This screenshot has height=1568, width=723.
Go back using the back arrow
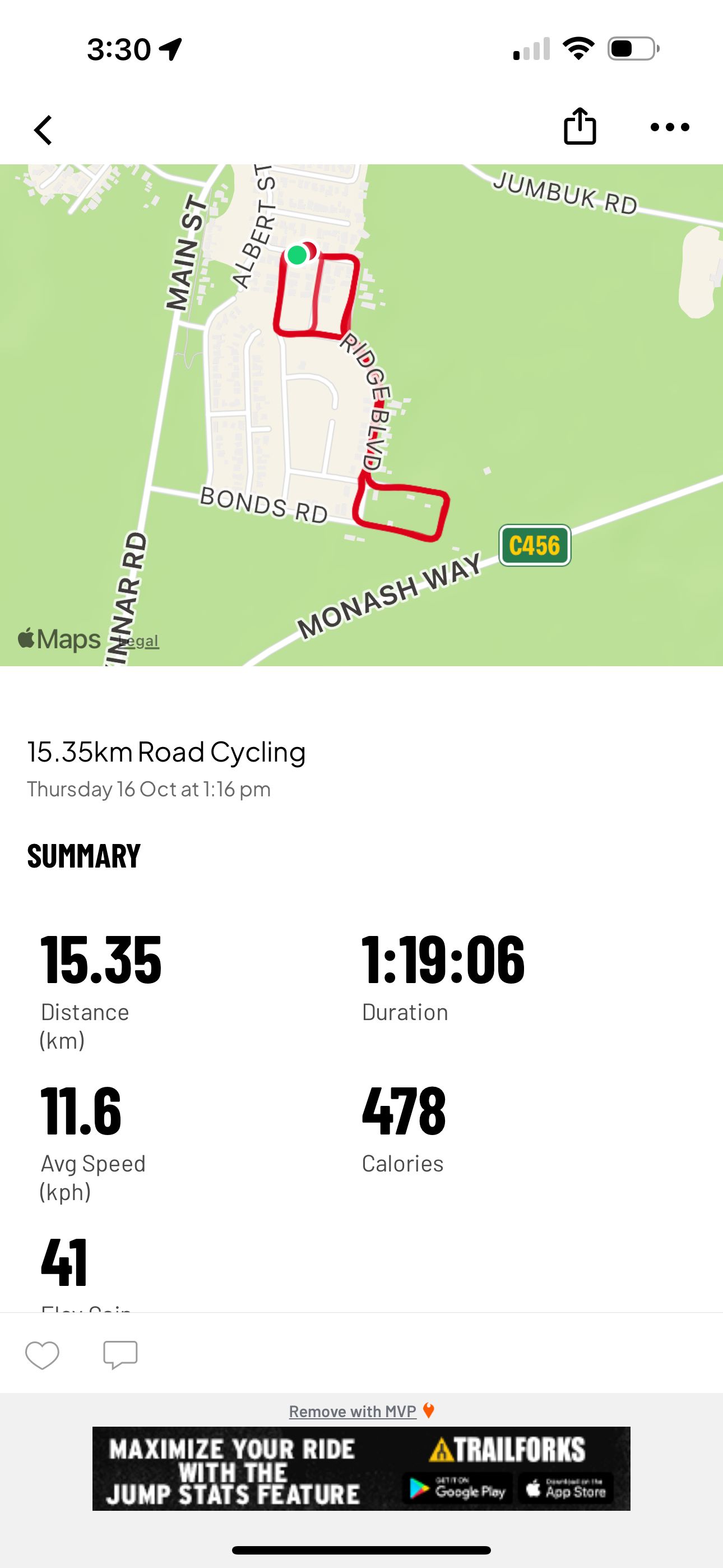click(x=43, y=130)
